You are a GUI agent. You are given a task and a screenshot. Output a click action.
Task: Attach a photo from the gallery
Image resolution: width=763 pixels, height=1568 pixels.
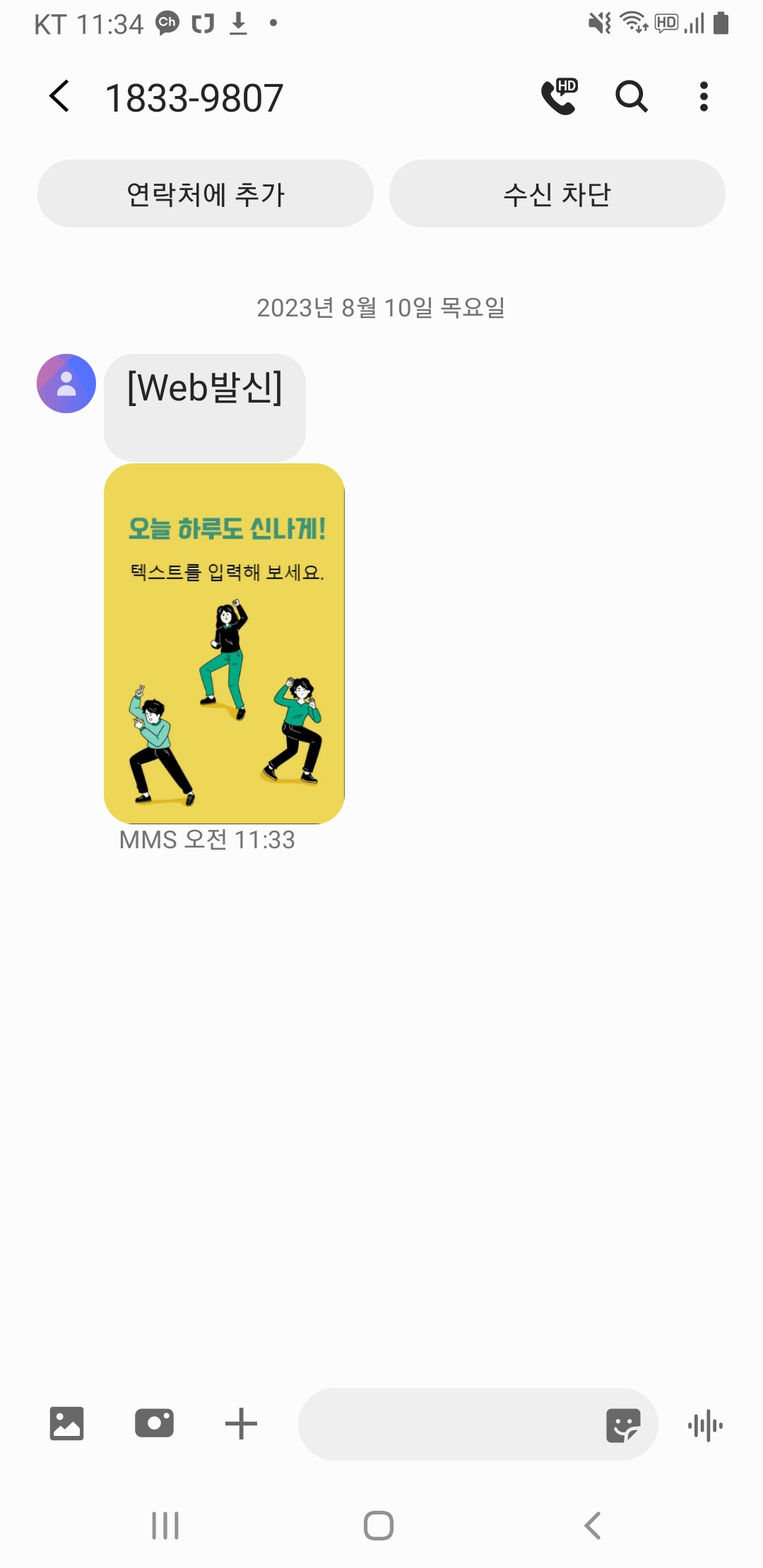tap(66, 1423)
